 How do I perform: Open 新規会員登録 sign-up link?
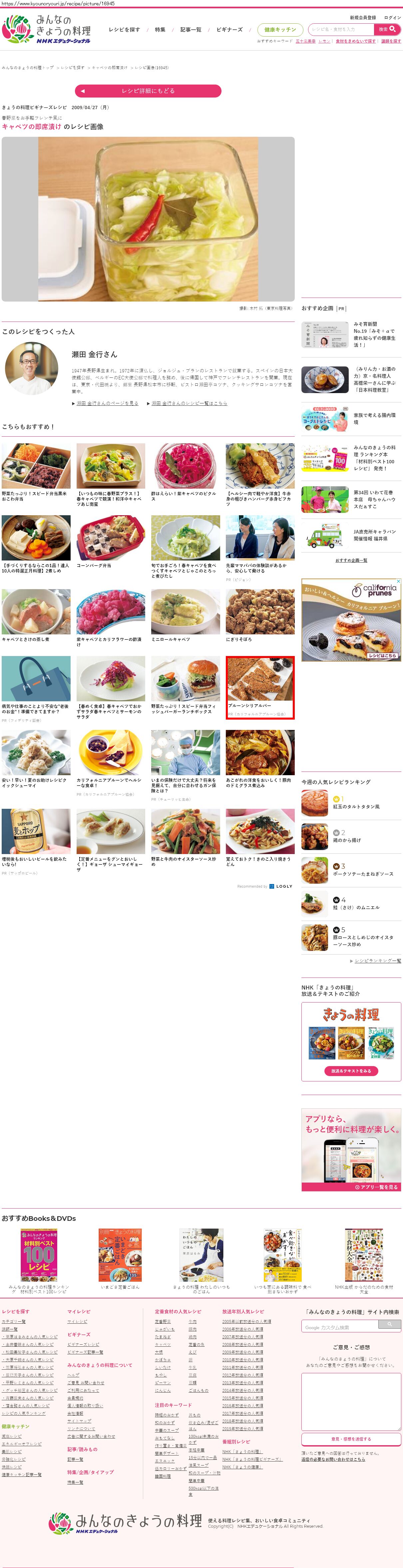(x=363, y=18)
